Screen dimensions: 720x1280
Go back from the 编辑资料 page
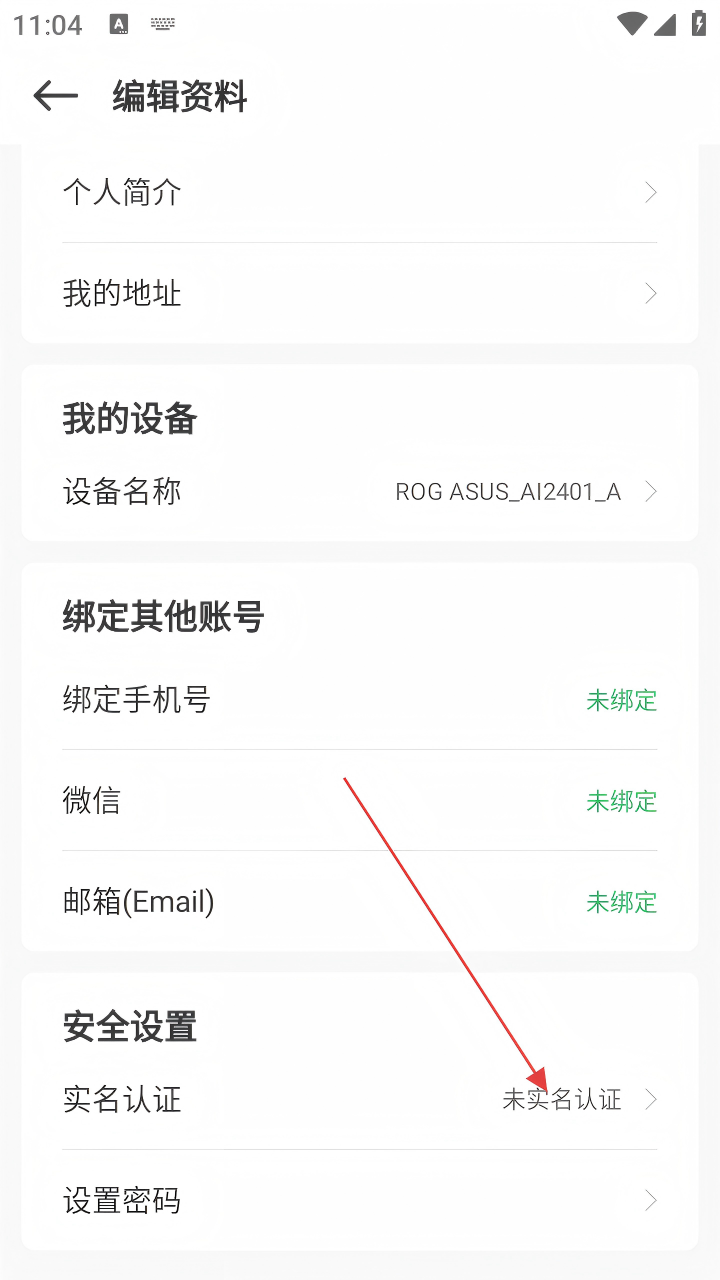55,96
